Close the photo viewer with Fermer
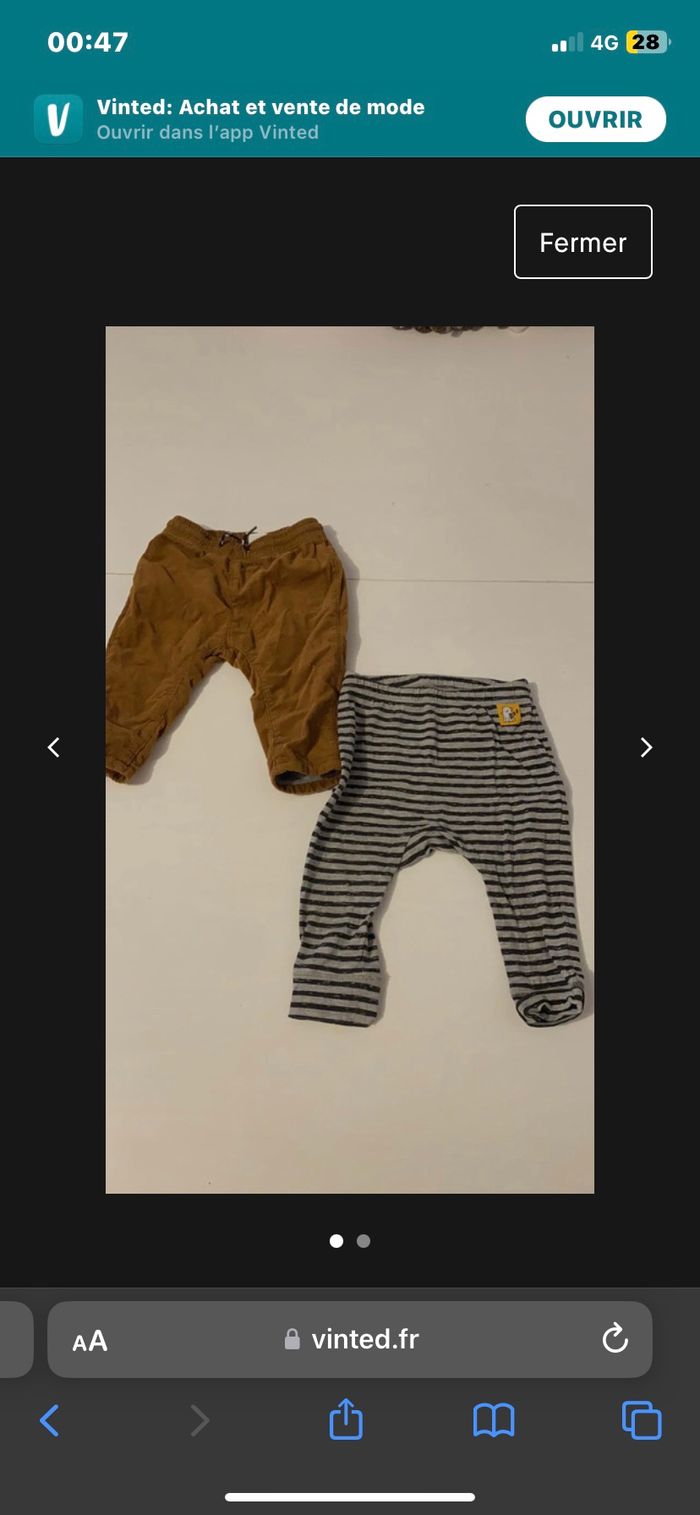The image size is (700, 1515). coord(583,242)
